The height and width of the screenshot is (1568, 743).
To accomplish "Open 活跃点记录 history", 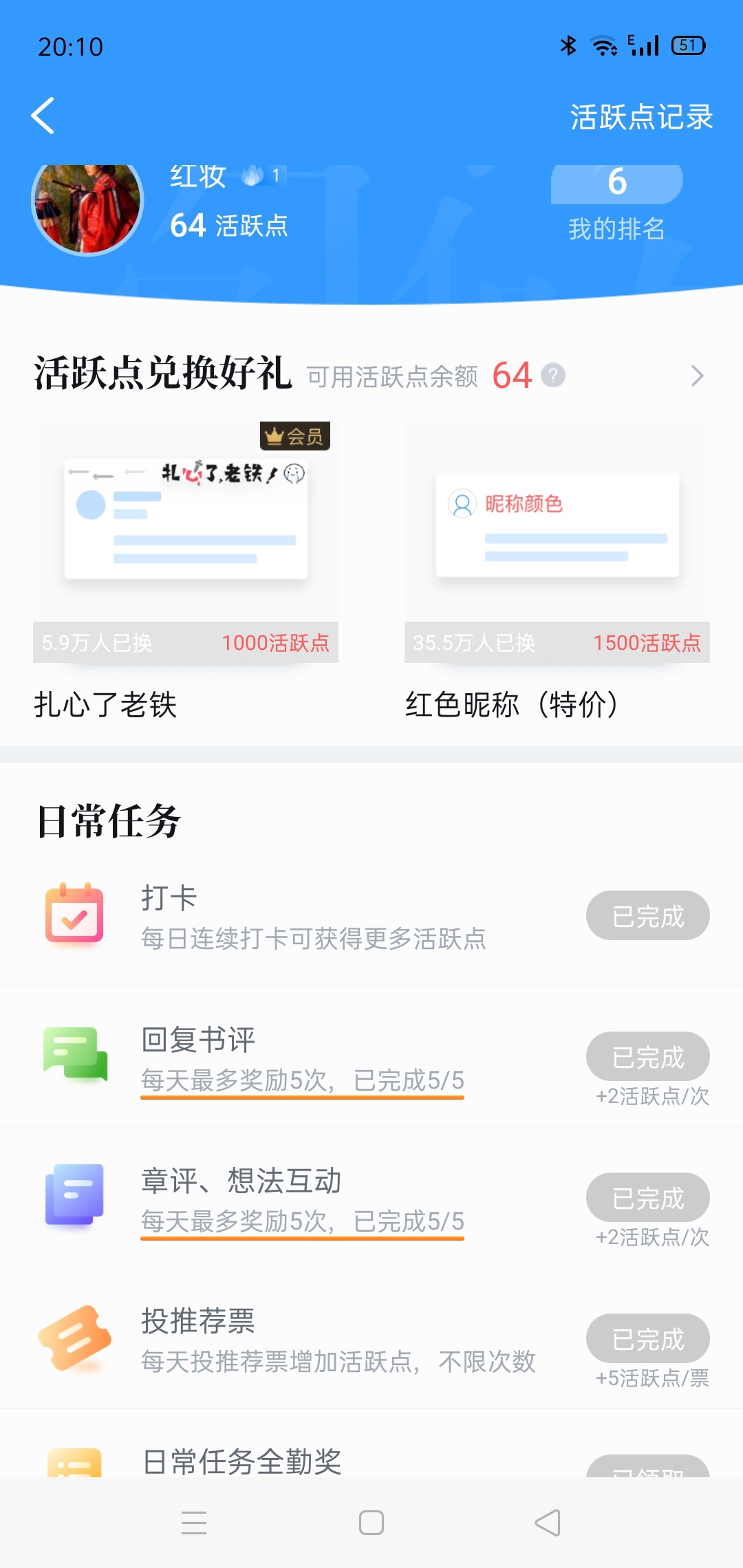I will point(641,117).
